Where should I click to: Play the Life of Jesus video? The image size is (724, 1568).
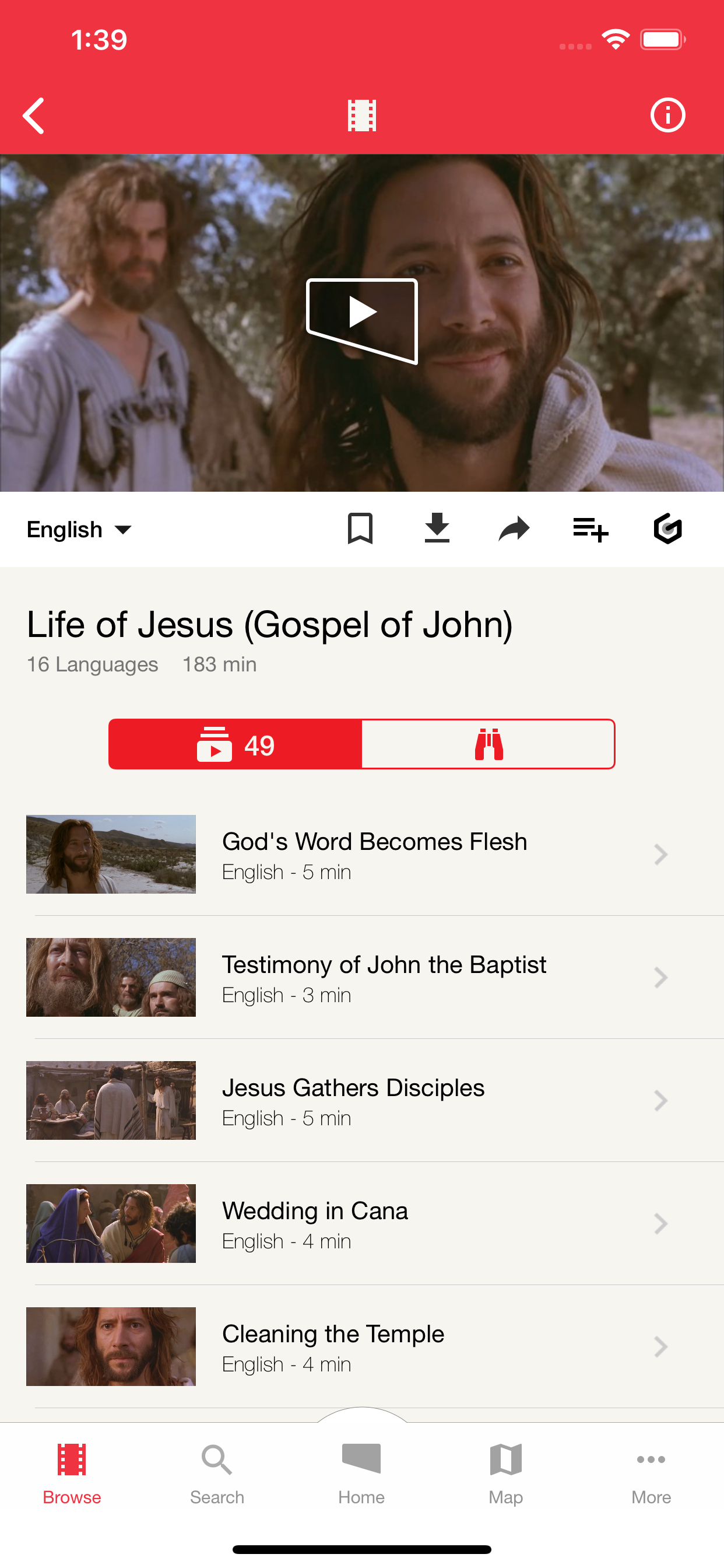click(x=362, y=321)
